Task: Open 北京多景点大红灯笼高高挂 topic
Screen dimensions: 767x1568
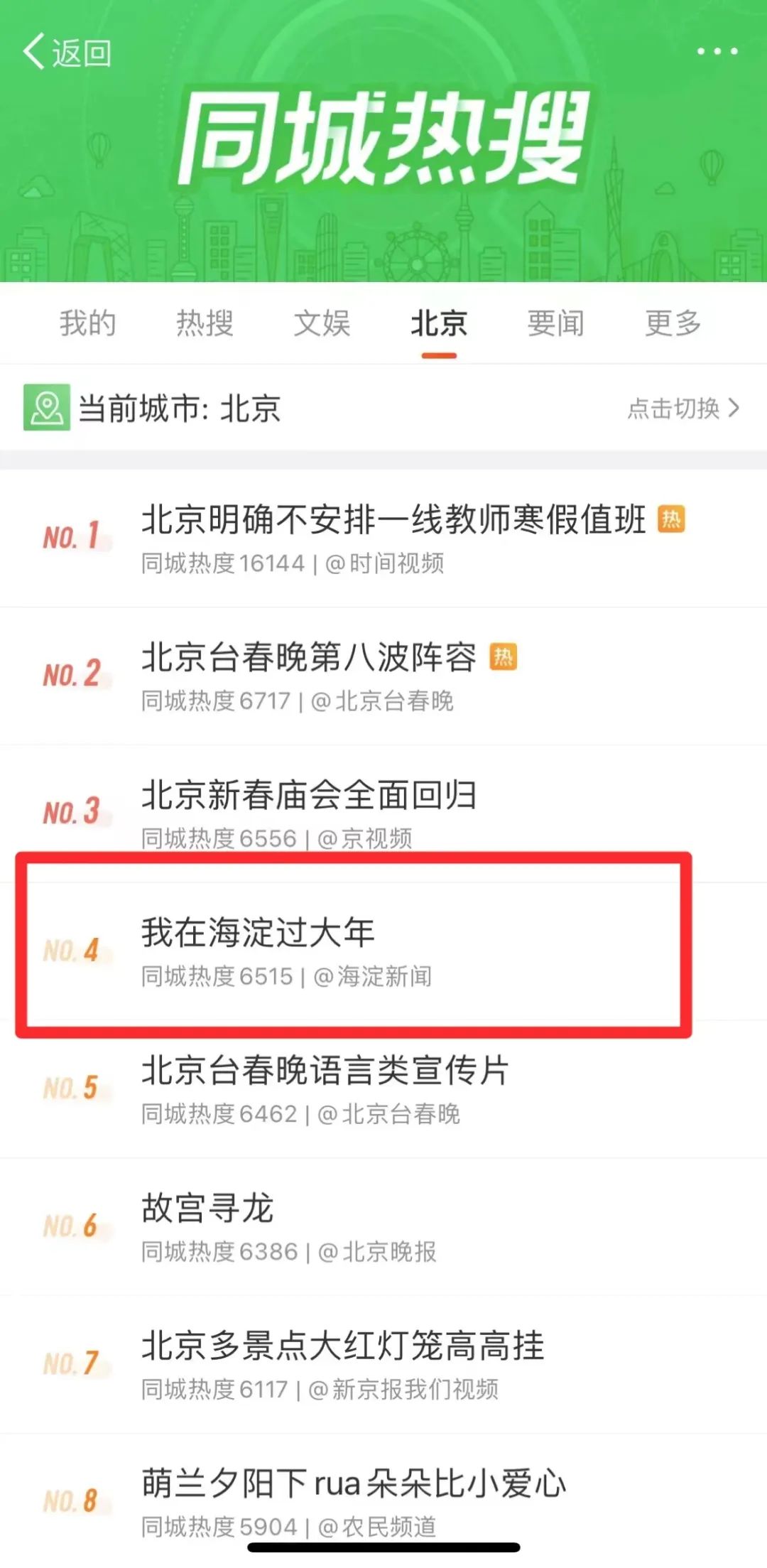Action: point(342,1346)
